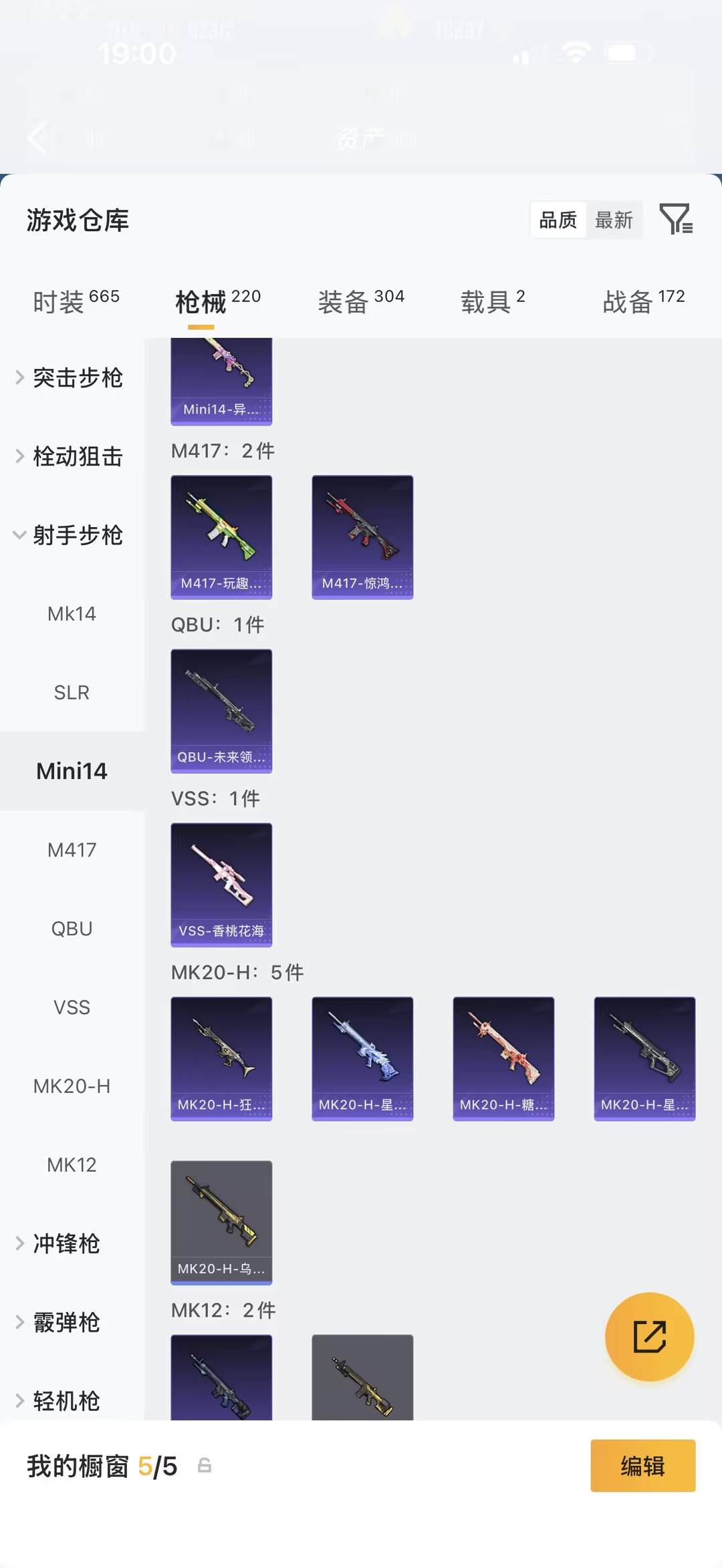The width and height of the screenshot is (722, 1568).
Task: Open the 载具 tab
Action: click(x=492, y=301)
